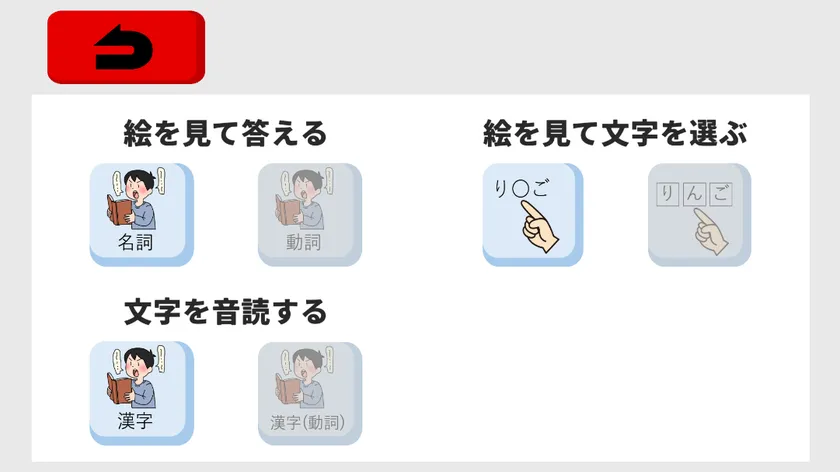Screen dimensions: 840x472
Task: Select the り〇ご missing letter exercise
Action: [532, 214]
